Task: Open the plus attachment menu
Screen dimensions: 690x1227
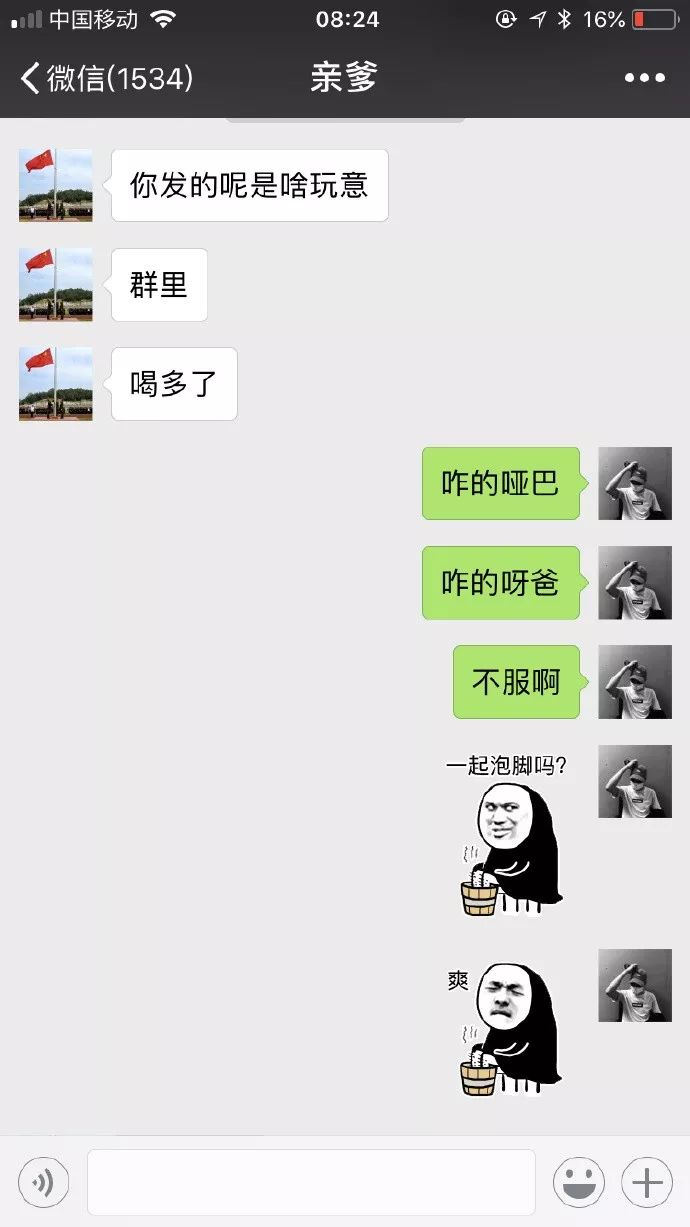Action: point(646,1183)
